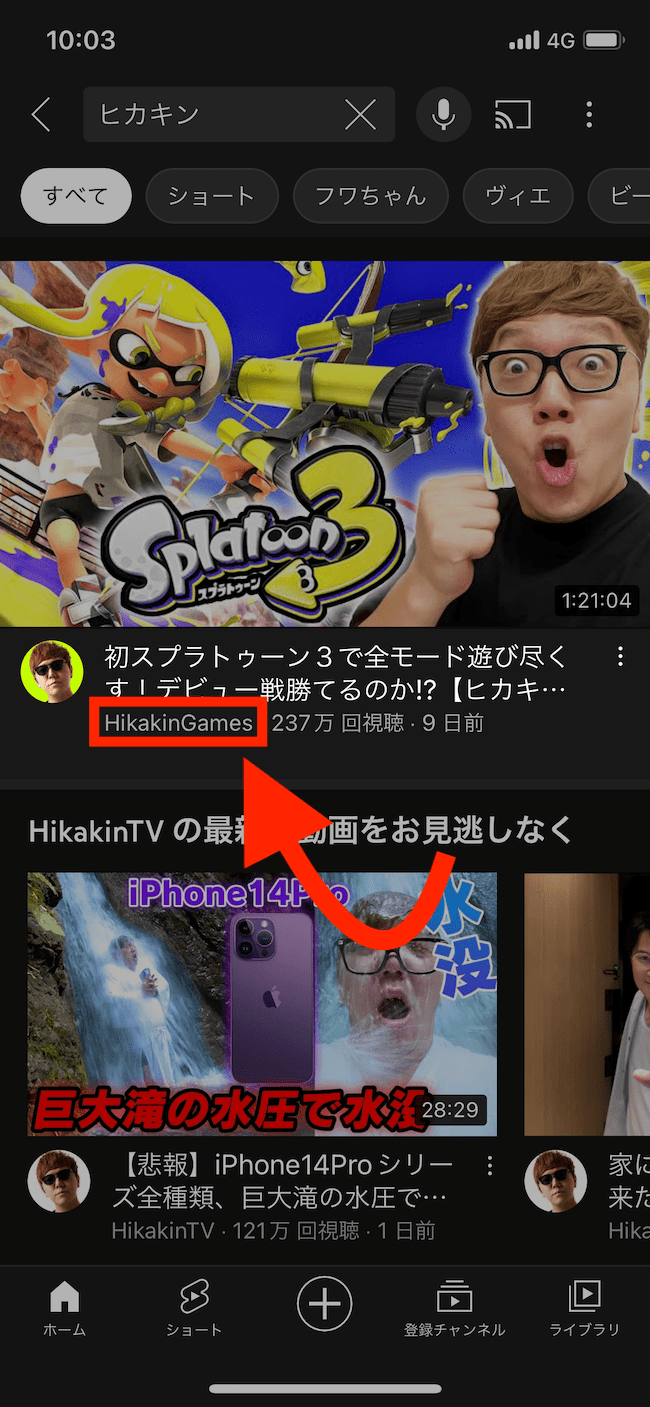Switch to the ライブラリ tab

pyautogui.click(x=584, y=1308)
